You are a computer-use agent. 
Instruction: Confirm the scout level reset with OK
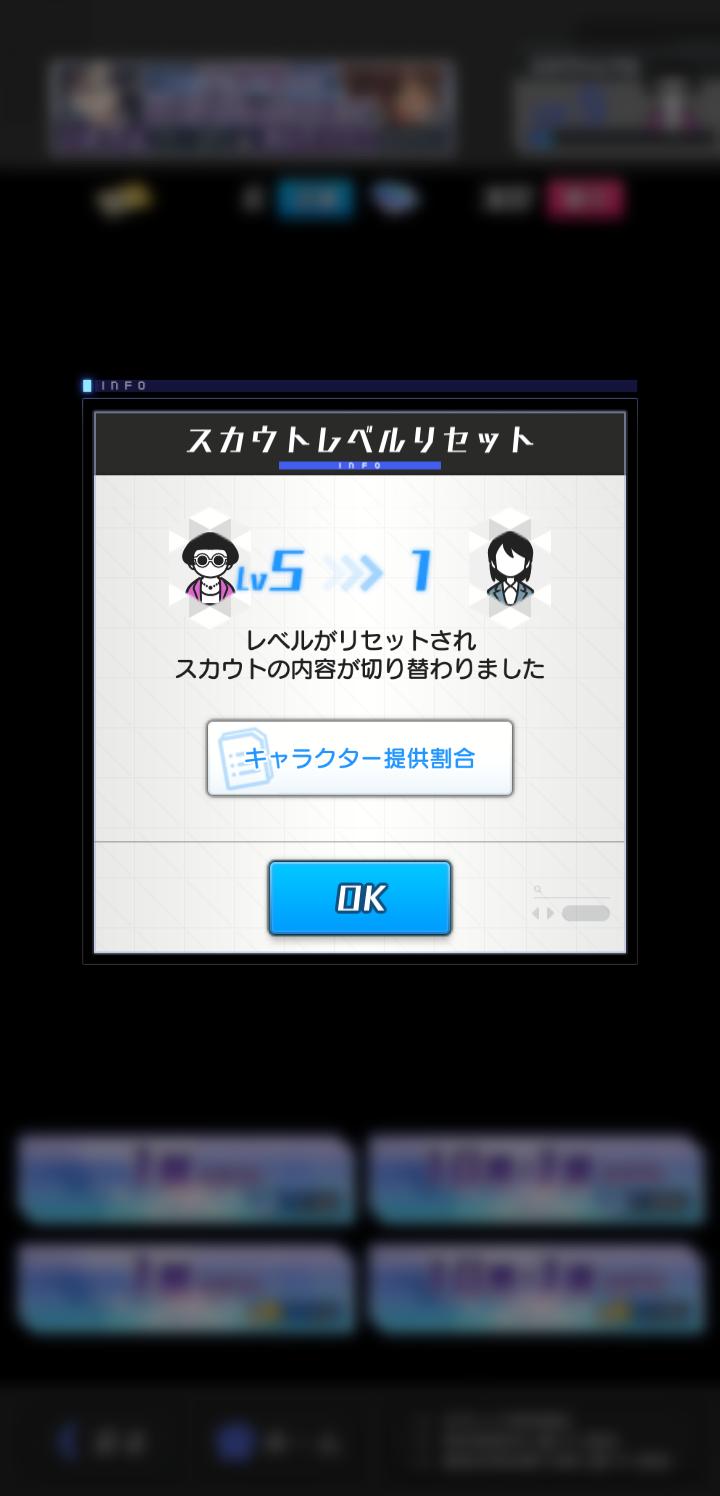(360, 898)
